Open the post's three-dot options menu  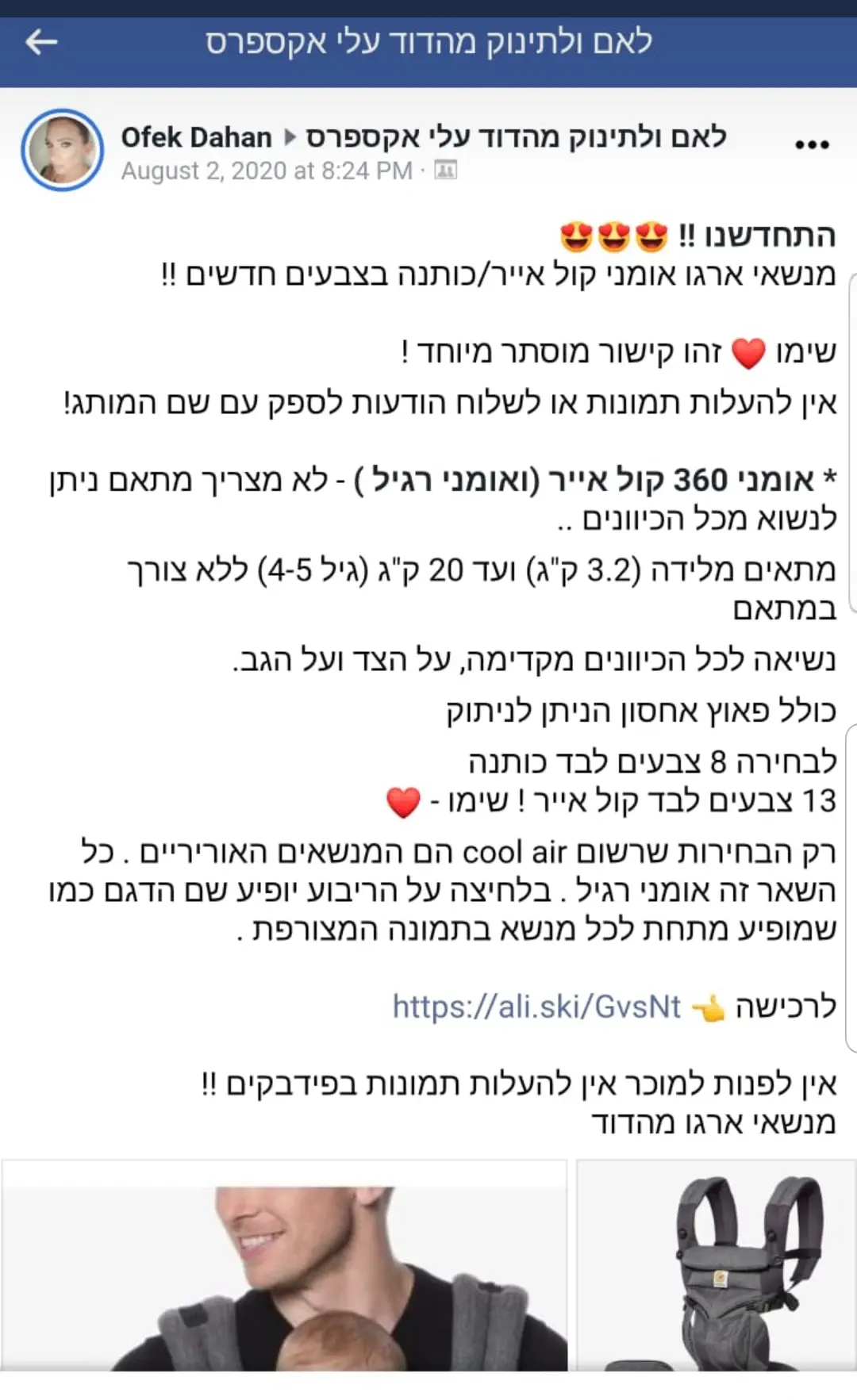coord(812,144)
